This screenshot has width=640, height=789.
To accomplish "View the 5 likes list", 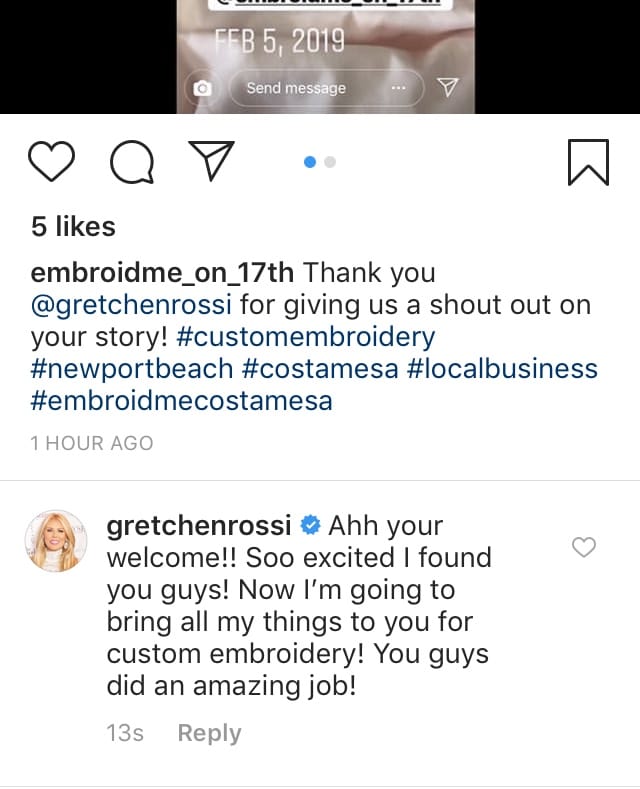I will click(73, 227).
